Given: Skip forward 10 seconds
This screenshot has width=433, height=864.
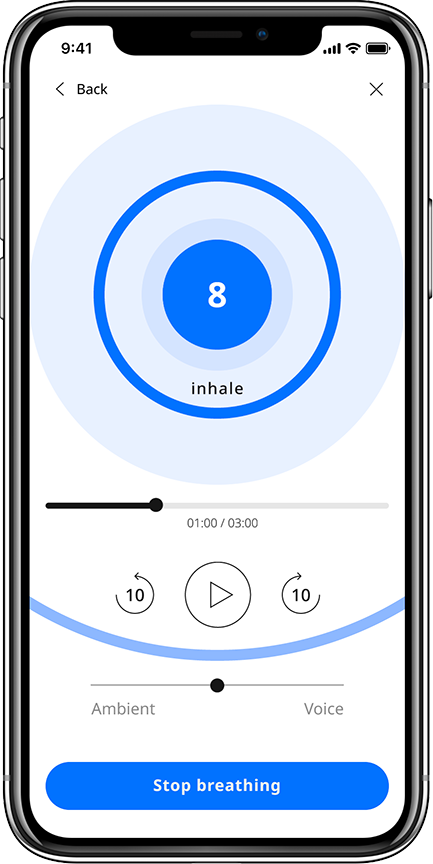Looking at the screenshot, I should tap(301, 593).
